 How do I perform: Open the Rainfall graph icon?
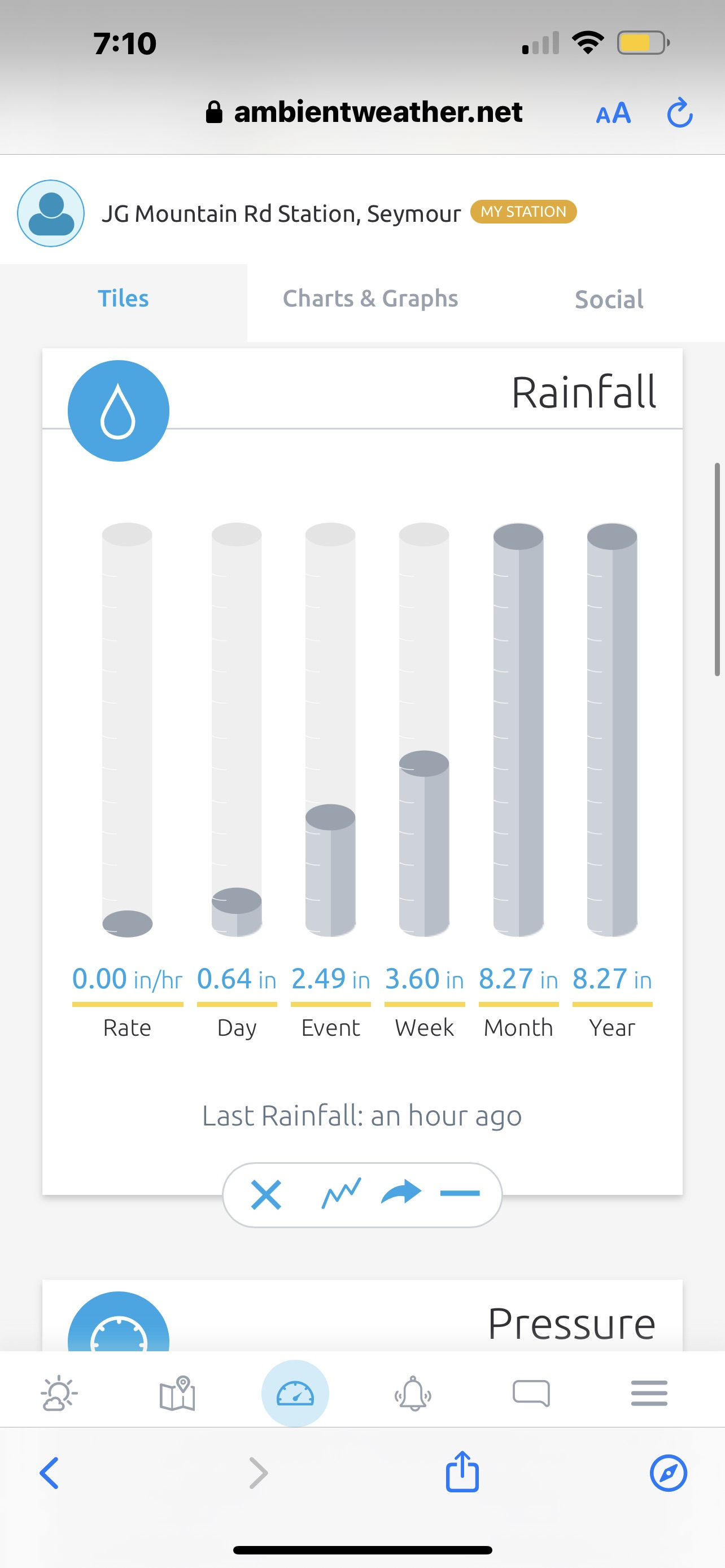click(x=341, y=1193)
